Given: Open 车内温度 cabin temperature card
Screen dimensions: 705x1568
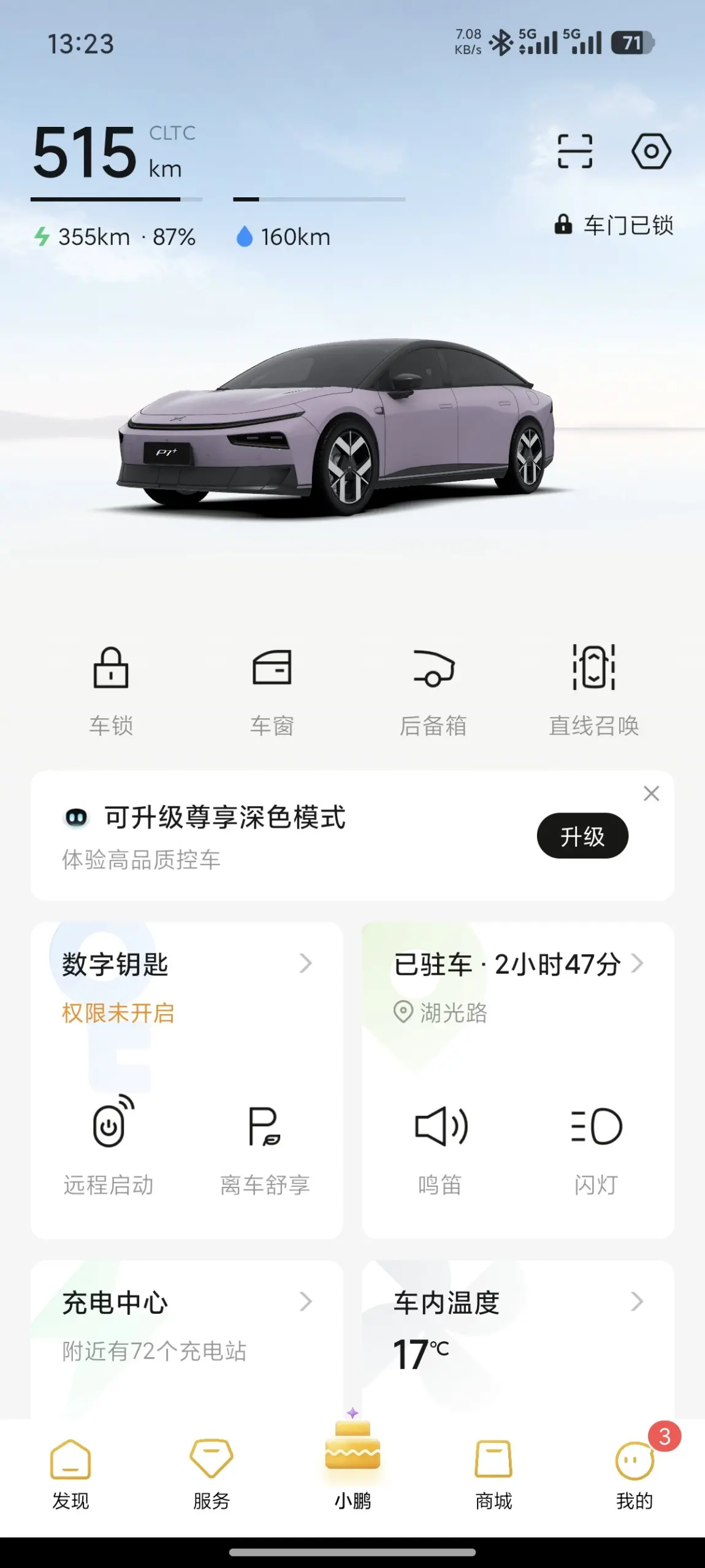Looking at the screenshot, I should click(518, 1303).
